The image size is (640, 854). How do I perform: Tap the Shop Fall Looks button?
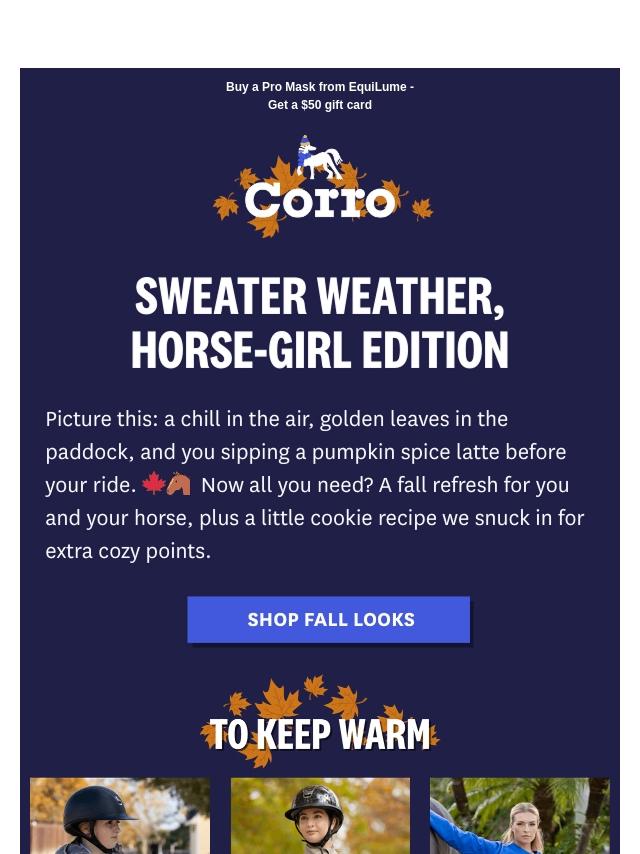(328, 619)
